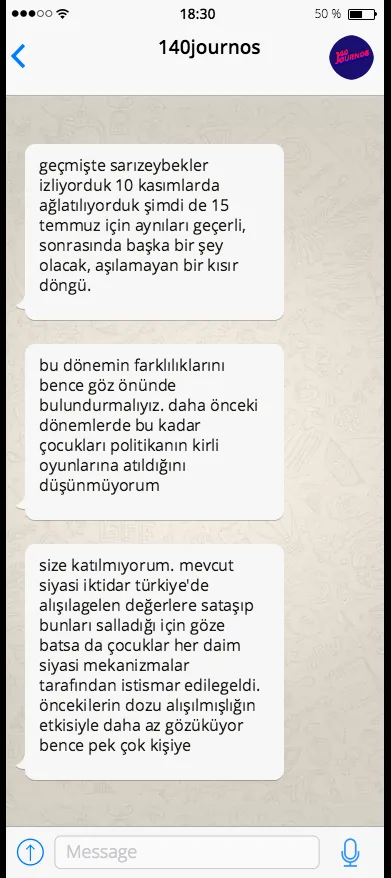Tap the upload arrow attachment icon
Viewport: 391px width, 878px height.
[x=30, y=852]
